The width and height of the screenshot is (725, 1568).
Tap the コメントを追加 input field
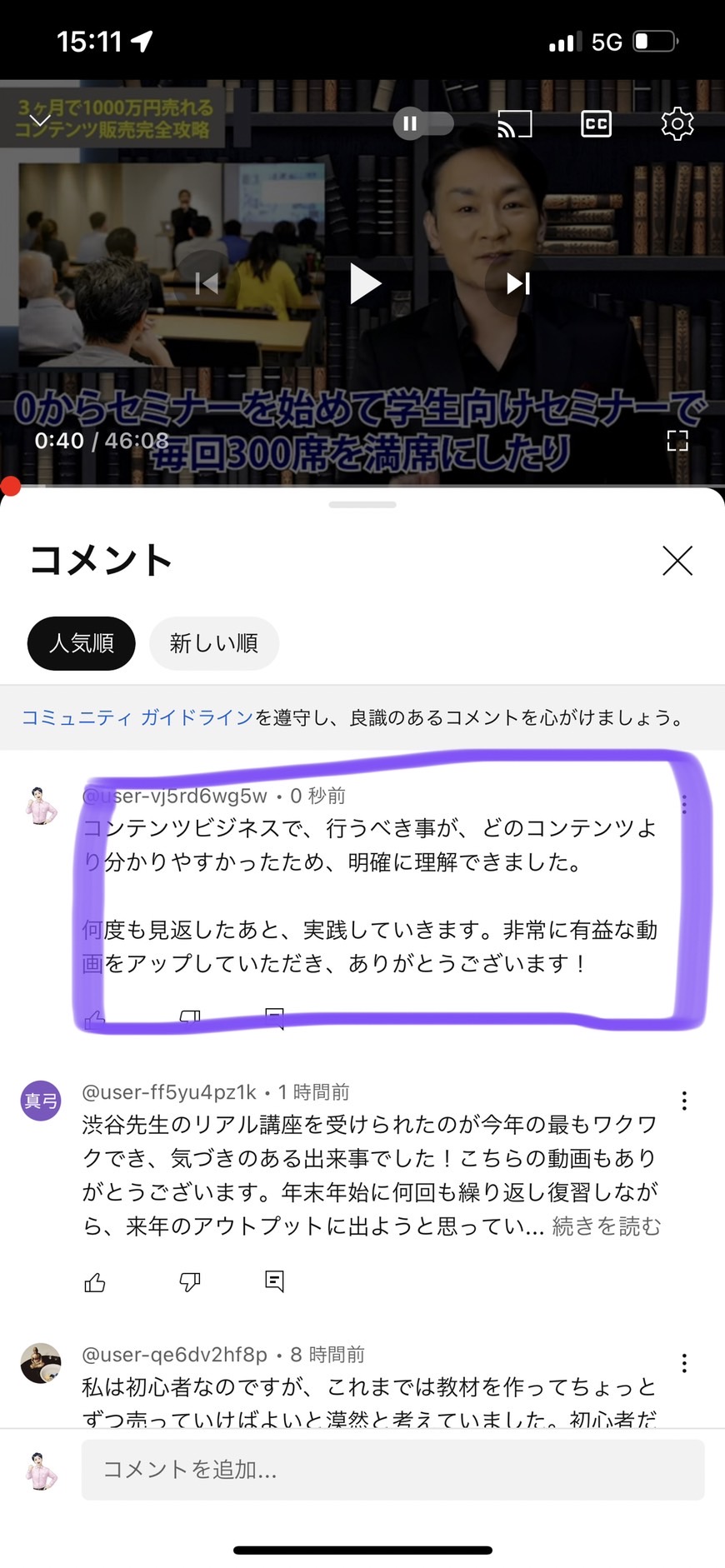pos(392,1470)
